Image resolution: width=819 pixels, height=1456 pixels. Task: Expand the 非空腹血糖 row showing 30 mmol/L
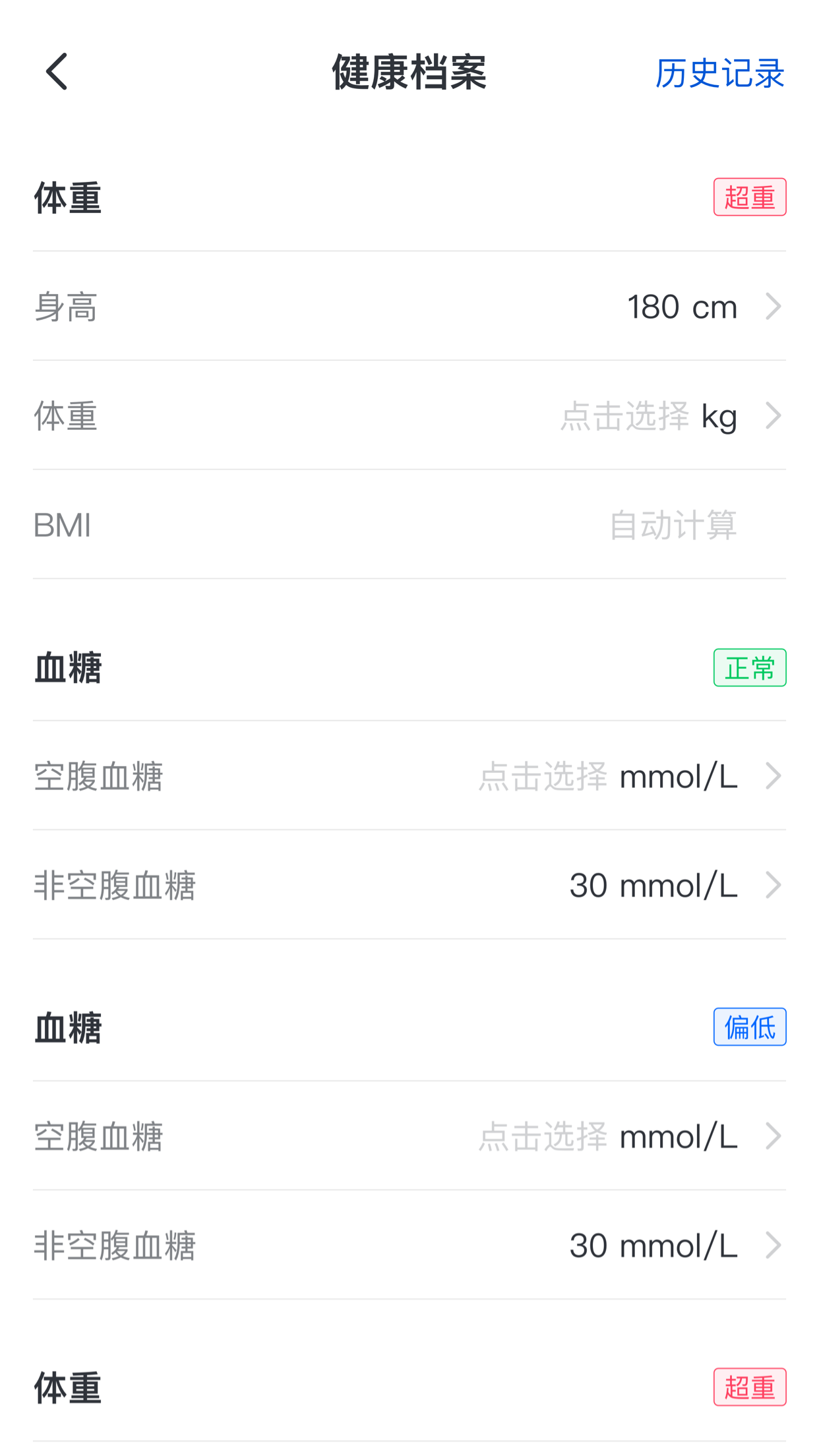[x=773, y=885]
